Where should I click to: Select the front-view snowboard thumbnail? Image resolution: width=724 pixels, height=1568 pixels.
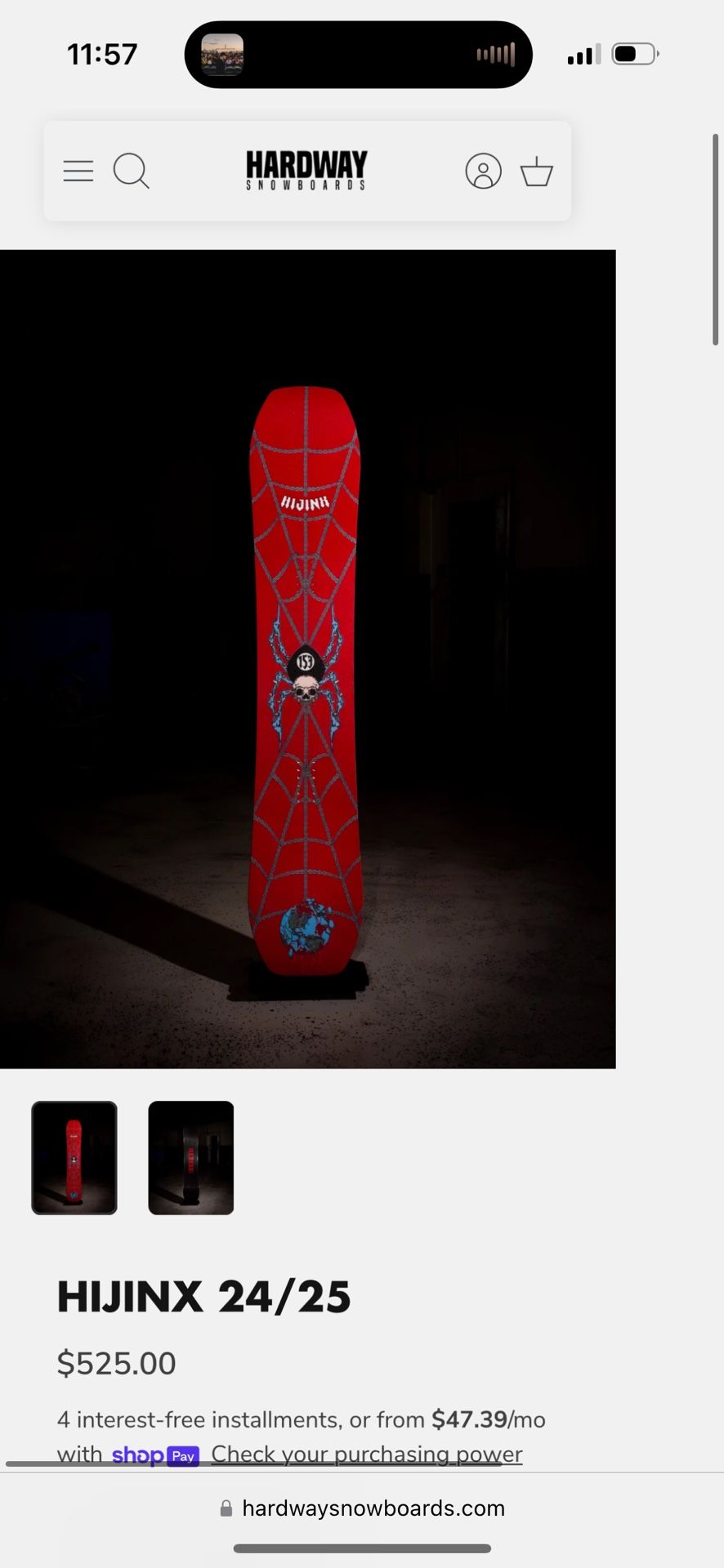74,1158
